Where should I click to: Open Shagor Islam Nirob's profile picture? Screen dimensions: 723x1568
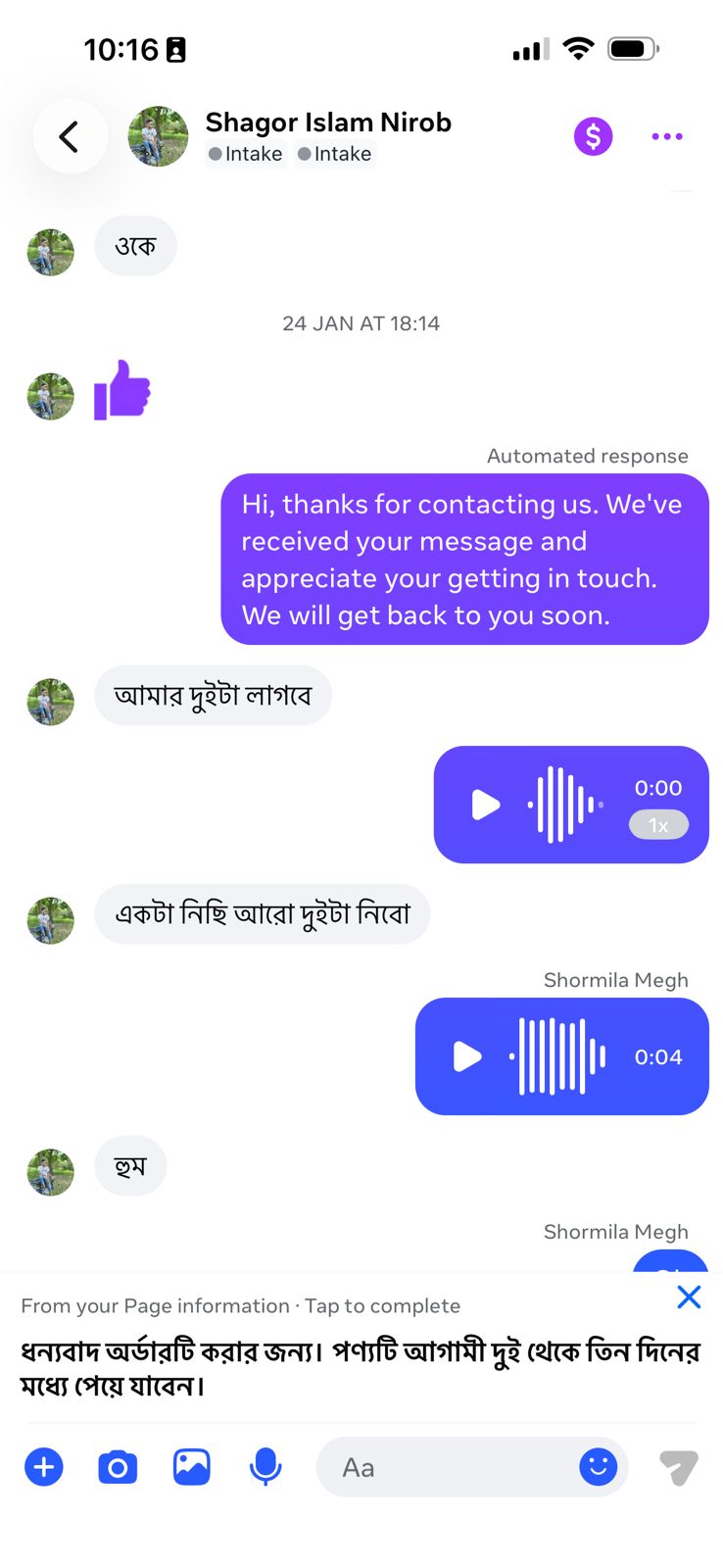(x=158, y=136)
